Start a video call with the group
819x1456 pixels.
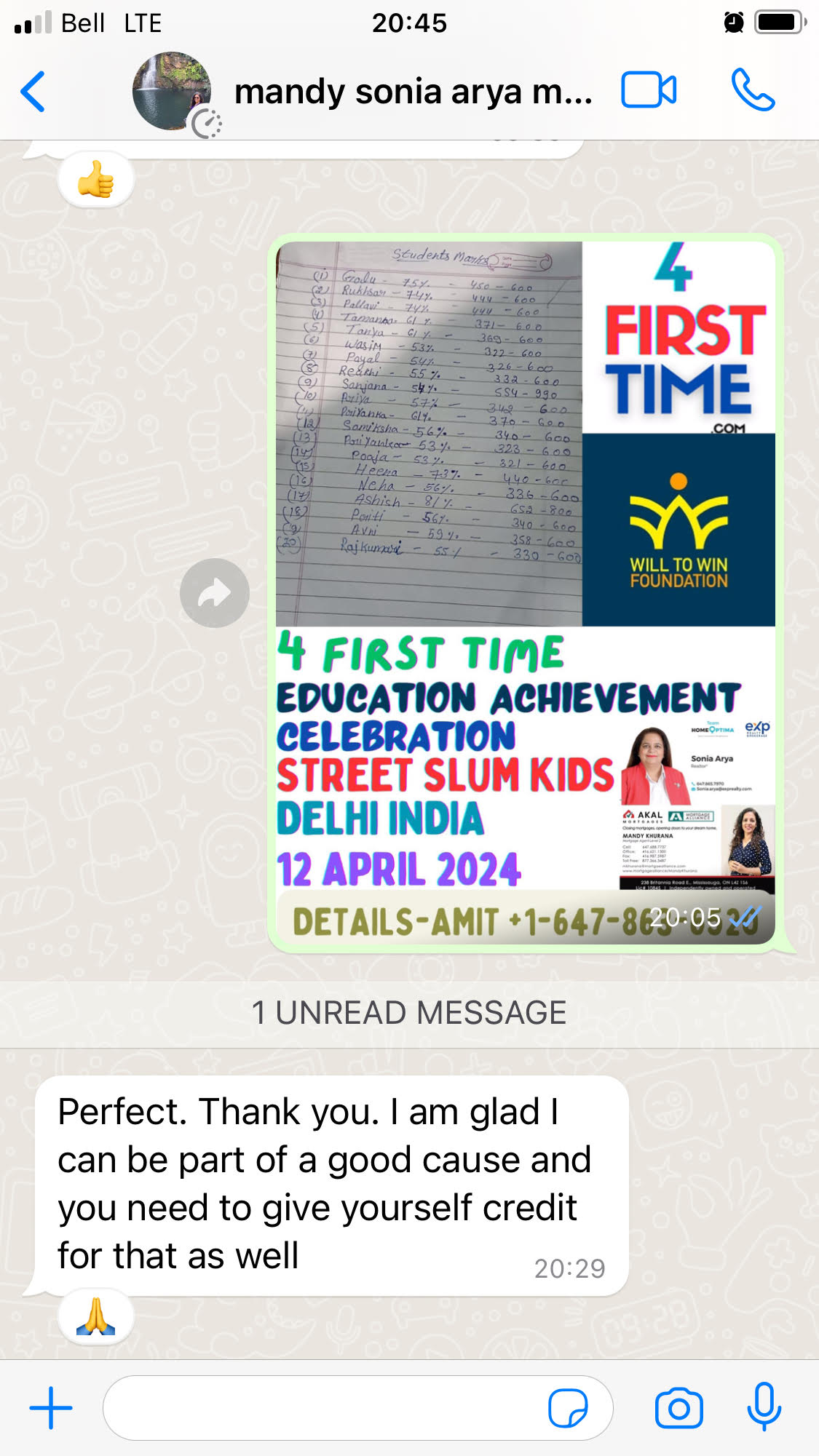coord(648,90)
